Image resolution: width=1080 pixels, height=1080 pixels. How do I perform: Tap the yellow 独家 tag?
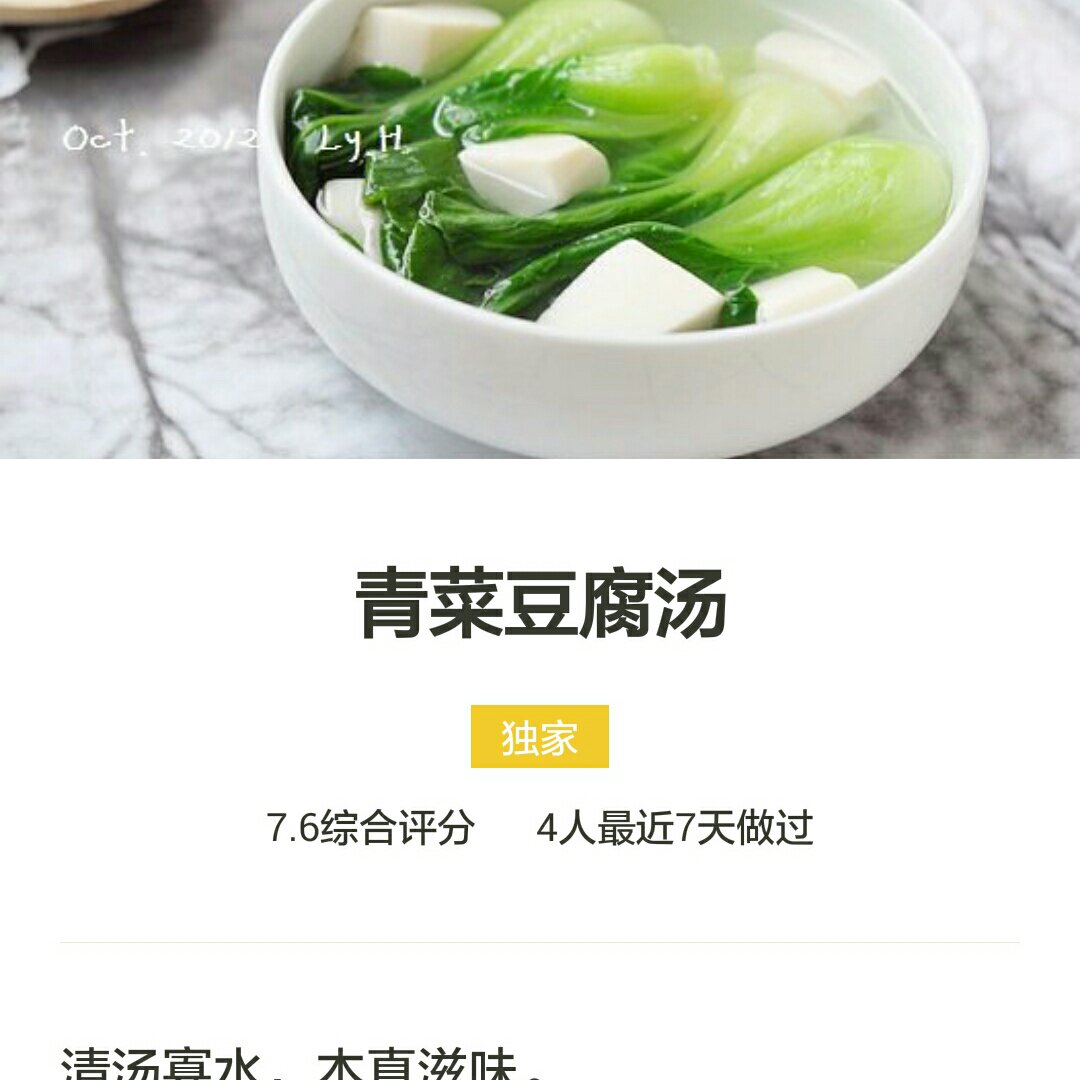pyautogui.click(x=540, y=737)
